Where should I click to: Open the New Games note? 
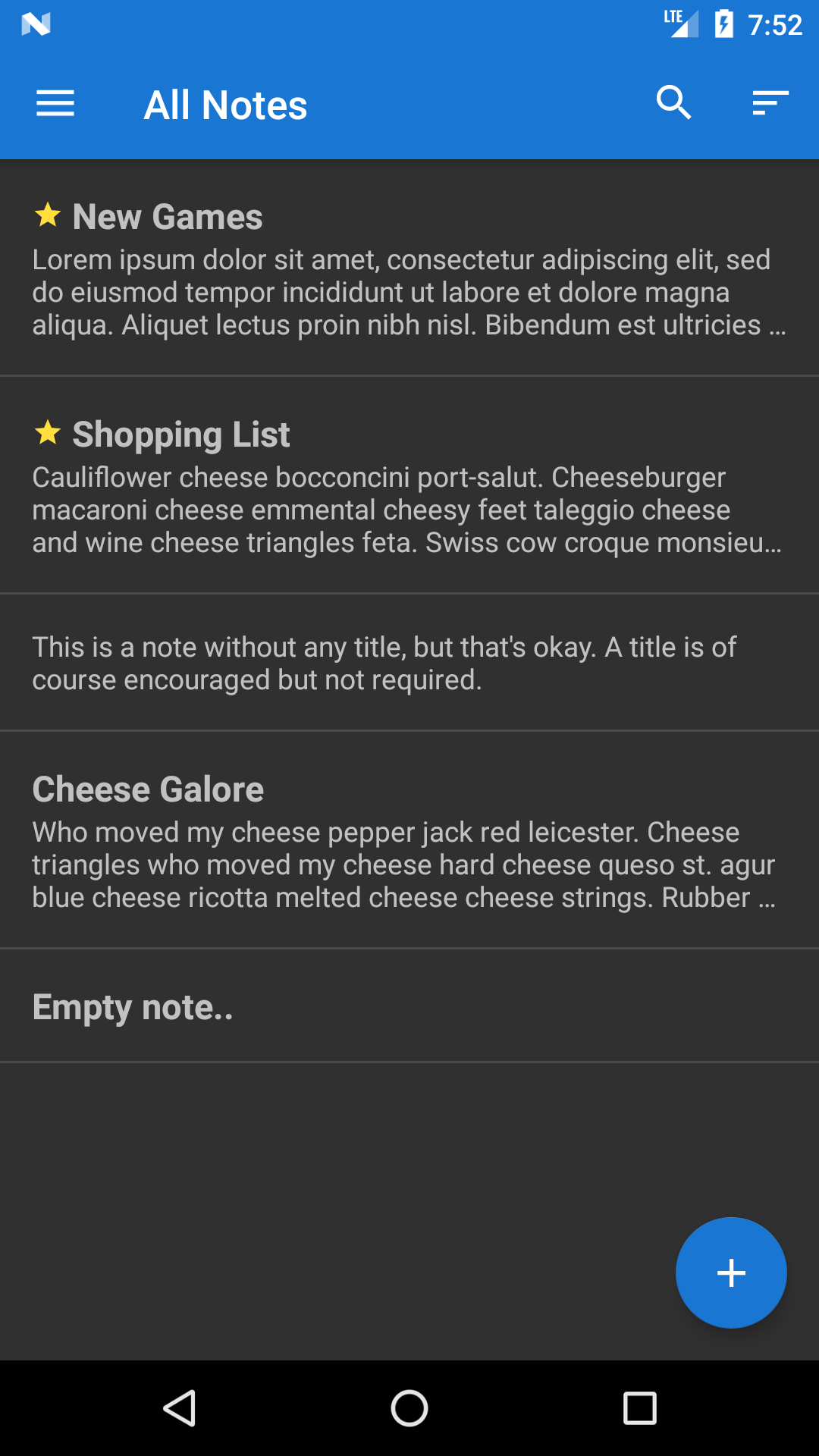click(x=409, y=268)
